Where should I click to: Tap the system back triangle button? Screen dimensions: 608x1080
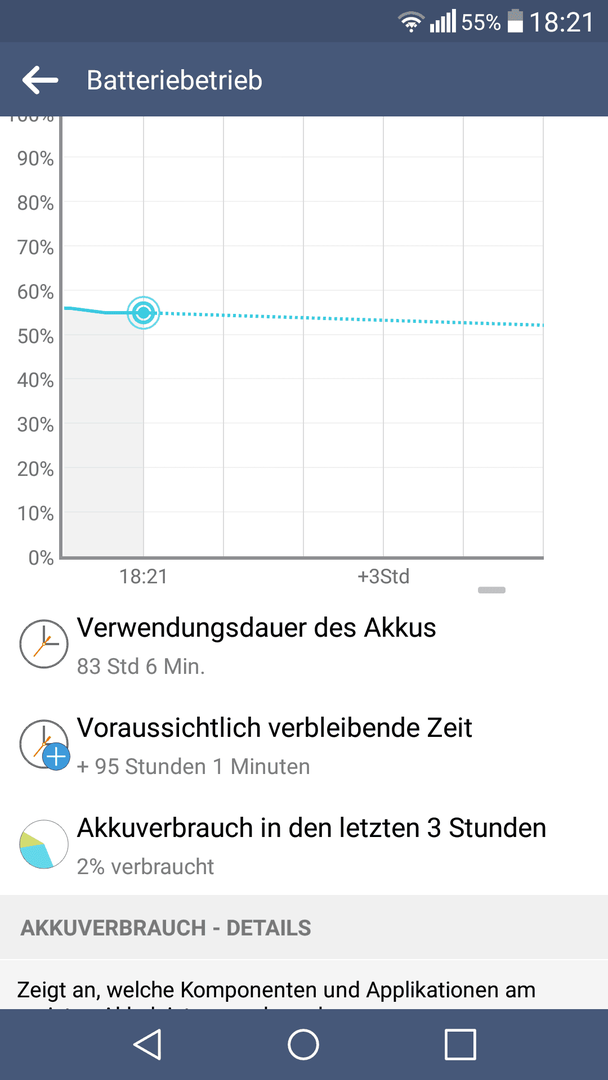[x=147, y=1044]
